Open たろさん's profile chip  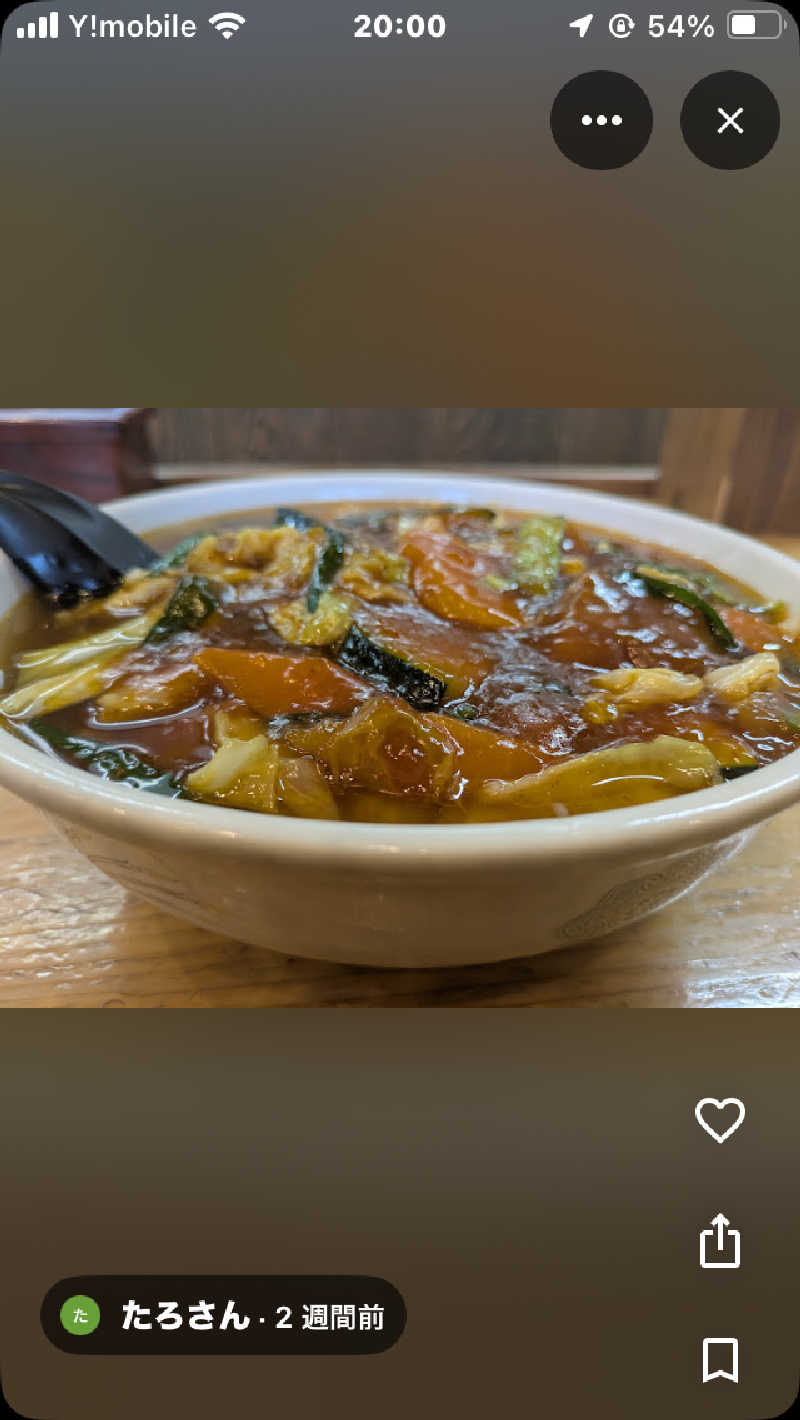pos(223,1315)
